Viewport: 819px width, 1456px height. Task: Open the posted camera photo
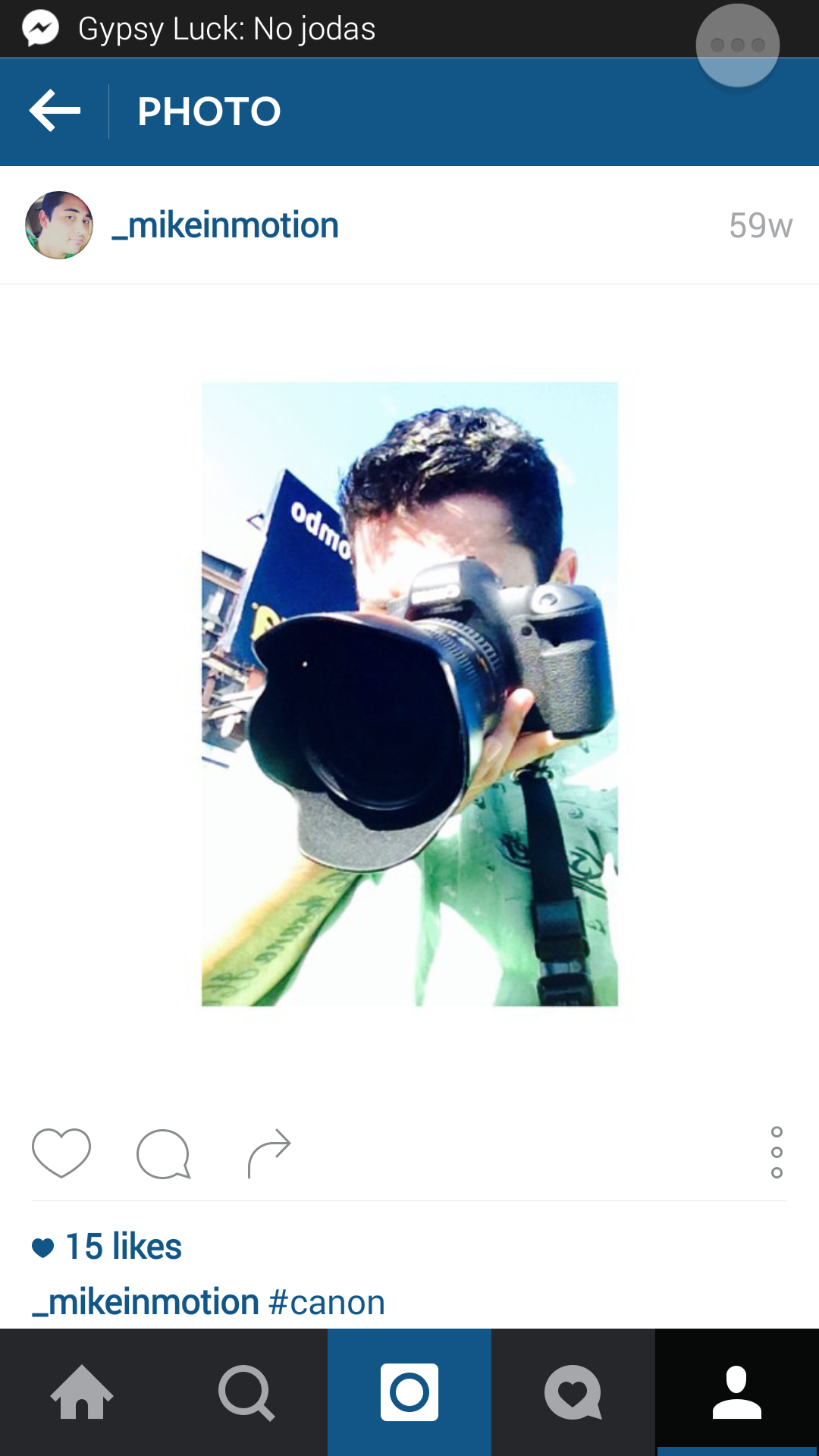409,694
